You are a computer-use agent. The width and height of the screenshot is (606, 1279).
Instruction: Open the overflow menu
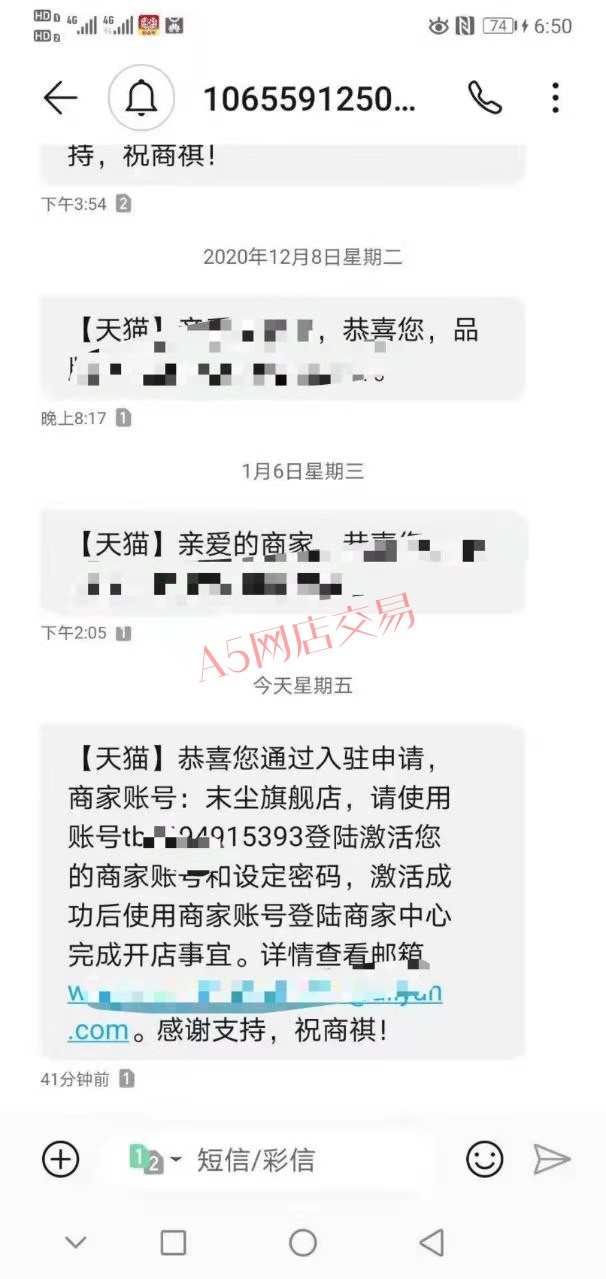(555, 98)
